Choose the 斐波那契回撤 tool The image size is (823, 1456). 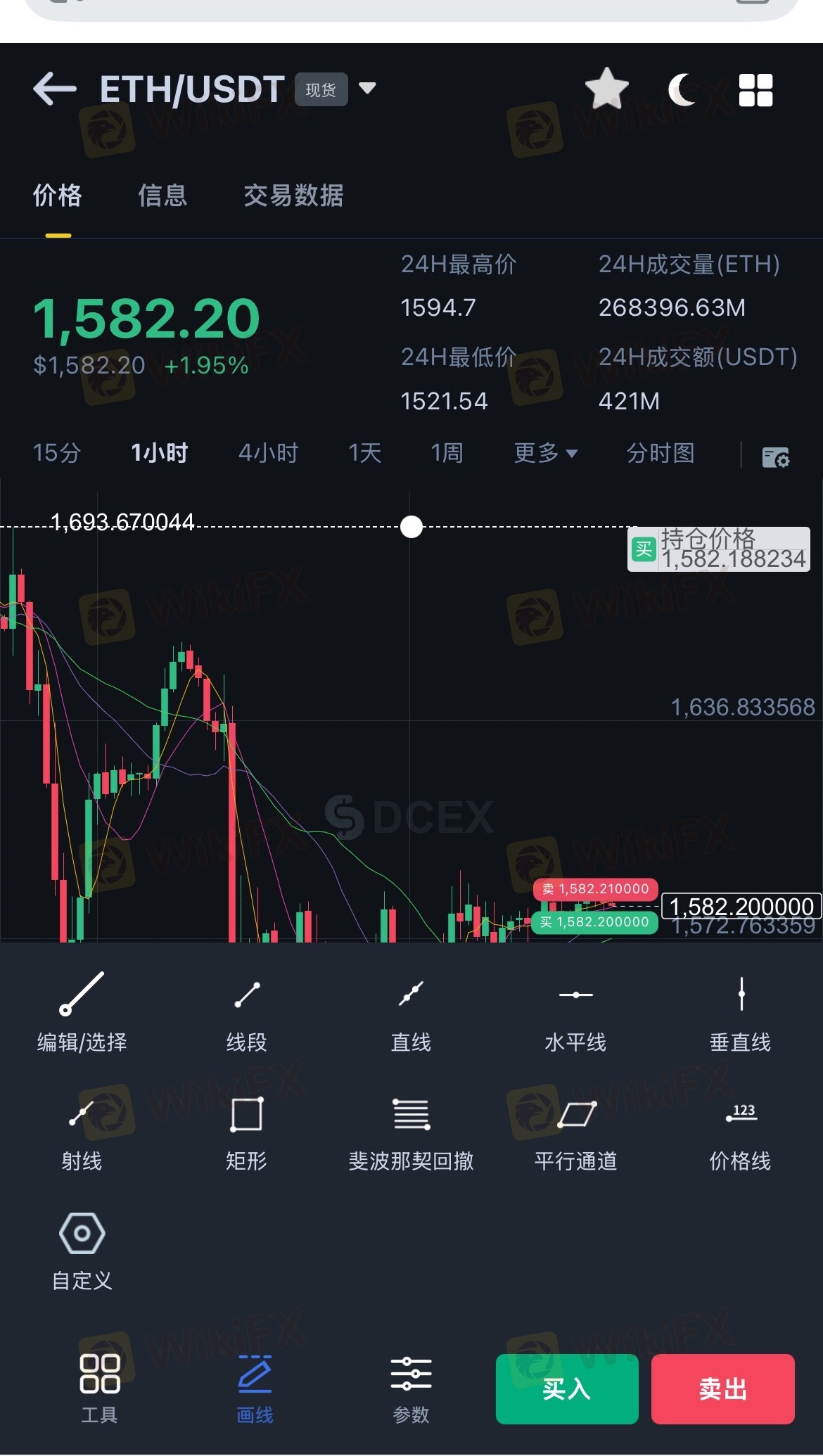coord(412,1134)
